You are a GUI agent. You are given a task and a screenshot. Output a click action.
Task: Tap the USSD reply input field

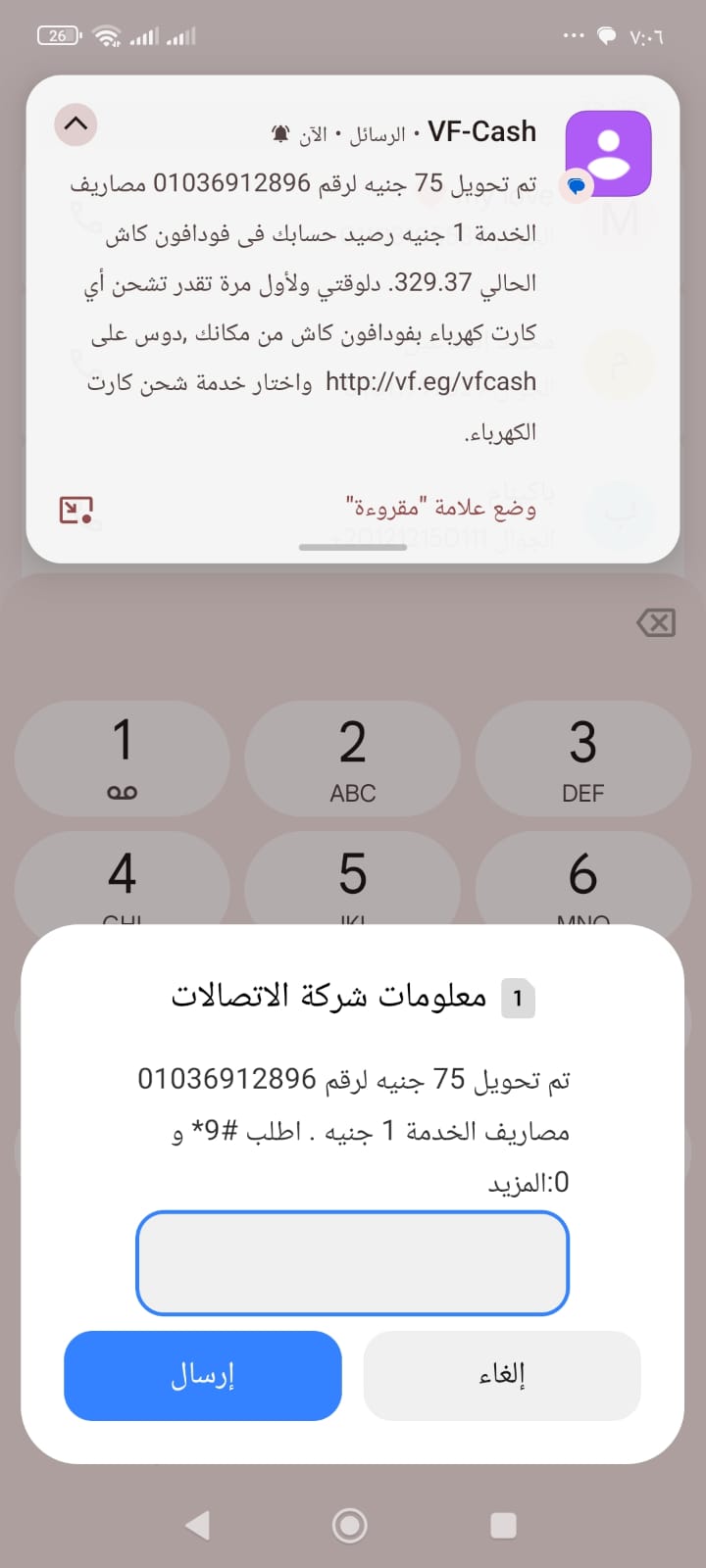click(352, 1262)
